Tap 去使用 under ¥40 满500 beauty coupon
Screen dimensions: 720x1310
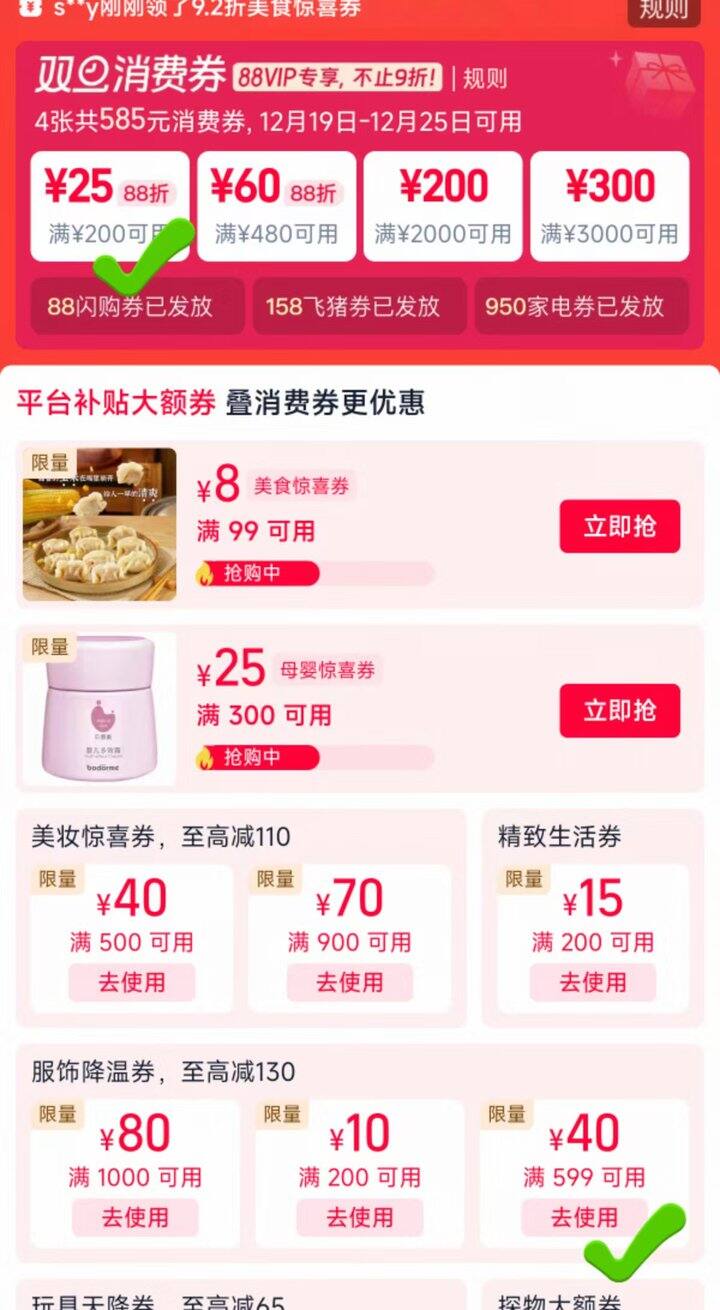click(x=131, y=982)
